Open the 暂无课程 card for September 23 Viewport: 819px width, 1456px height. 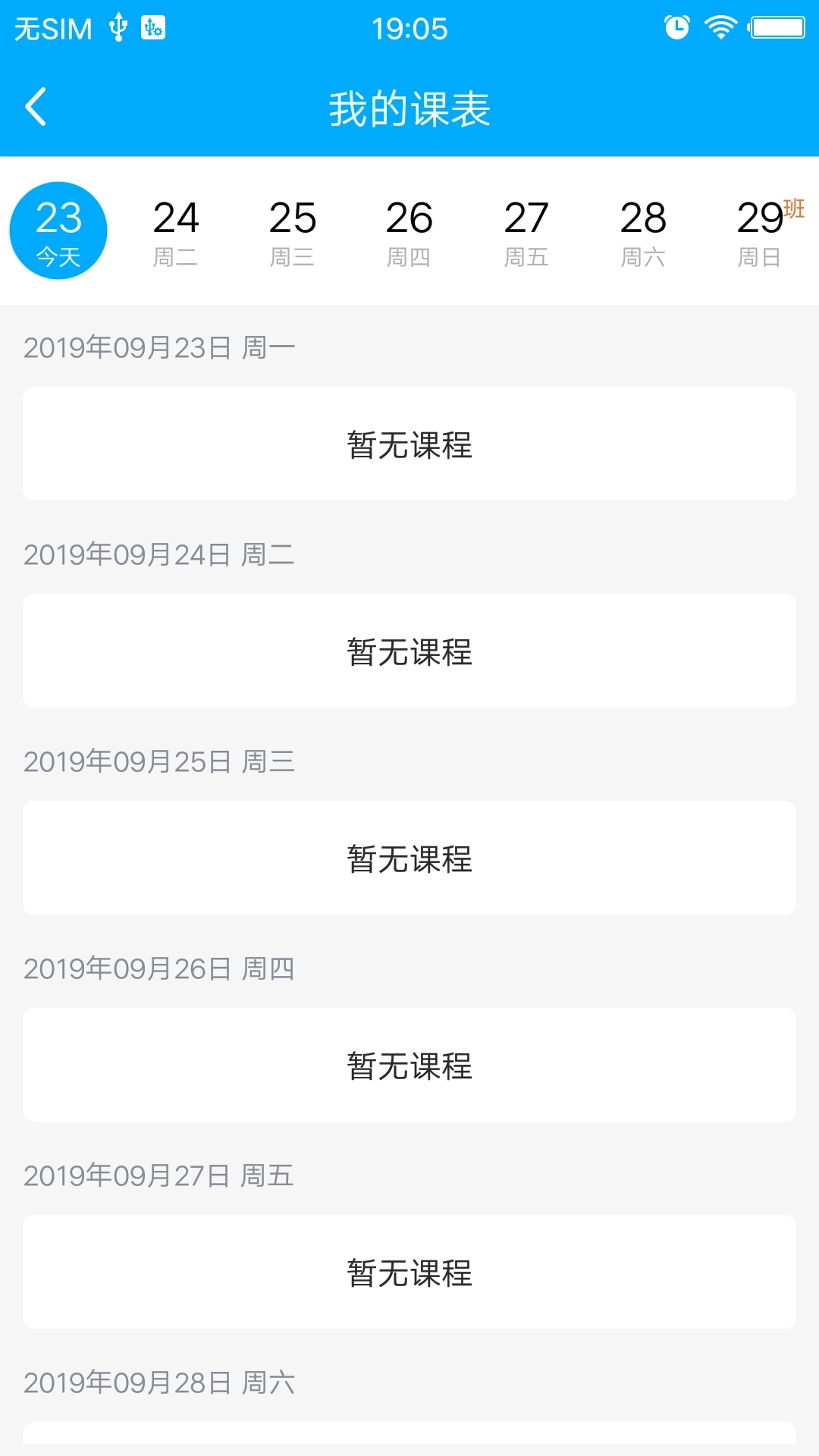pos(409,444)
